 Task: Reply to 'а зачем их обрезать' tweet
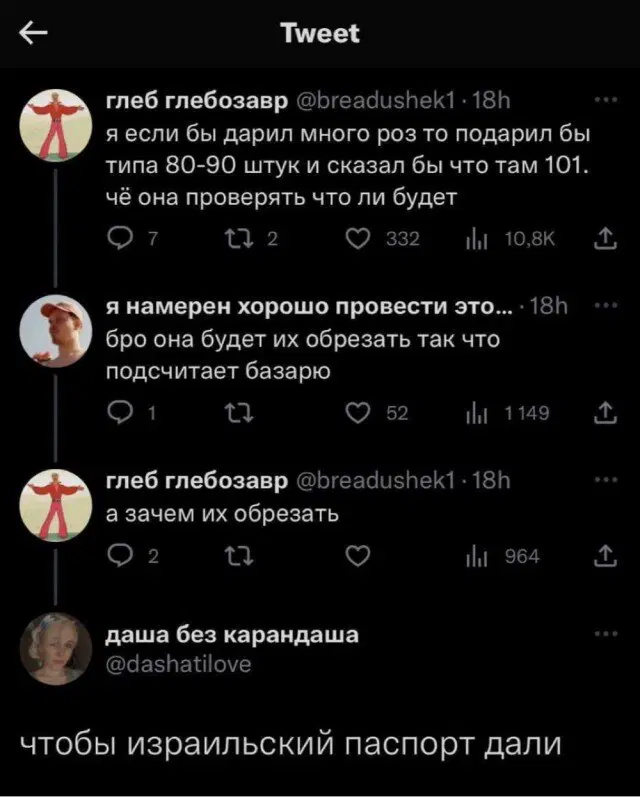pyautogui.click(x=118, y=555)
